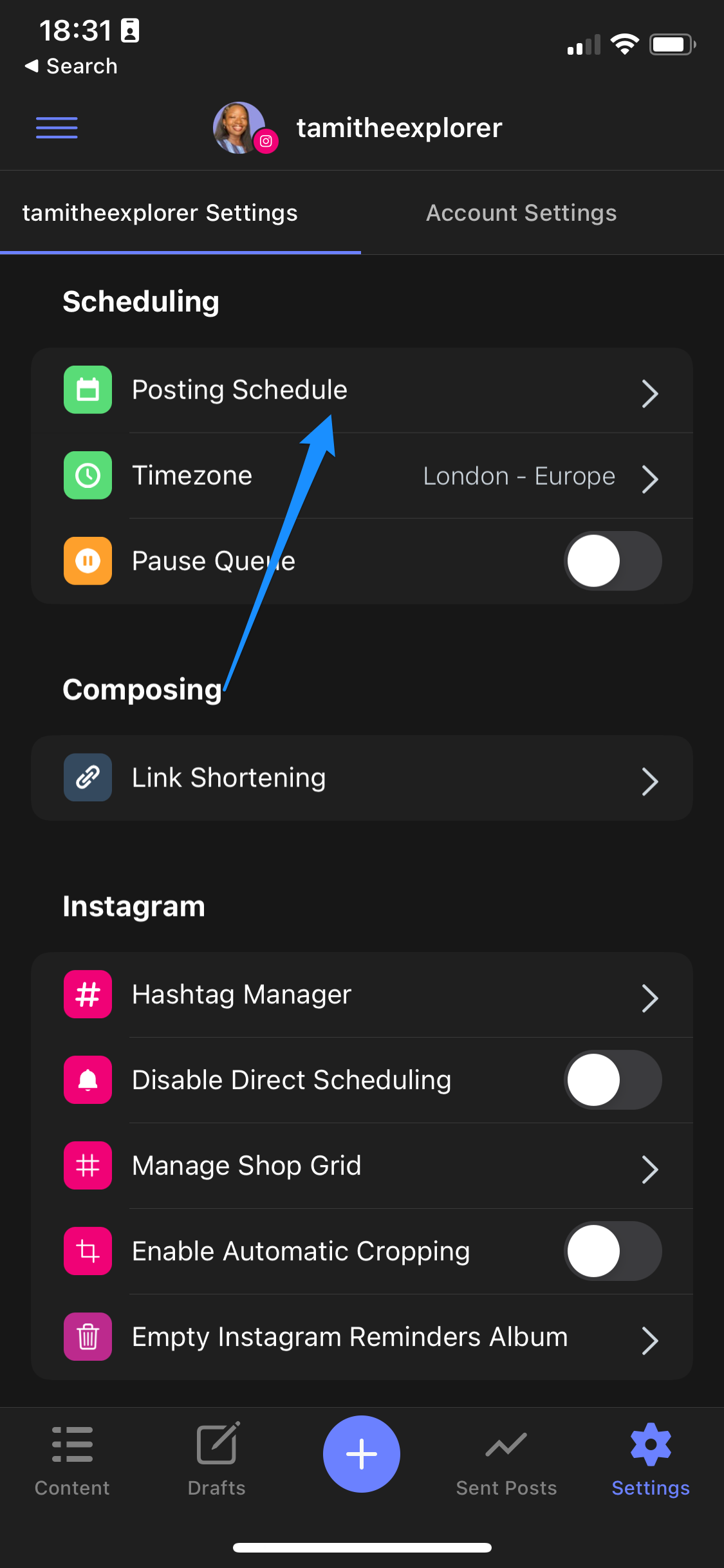Open the Settings tab in the bottom bar
The image size is (724, 1568).
pos(651,1460)
